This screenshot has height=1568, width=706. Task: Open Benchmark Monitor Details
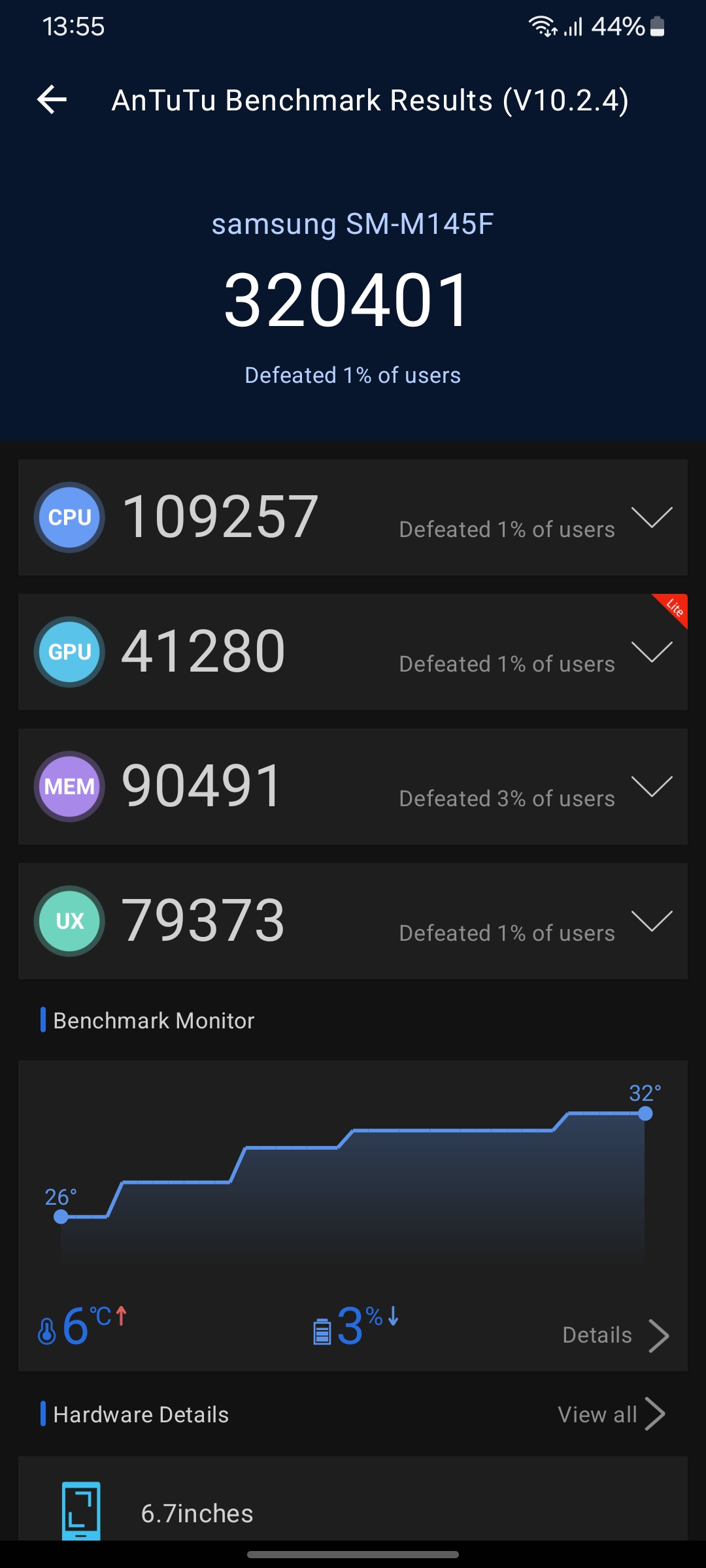click(x=616, y=1335)
